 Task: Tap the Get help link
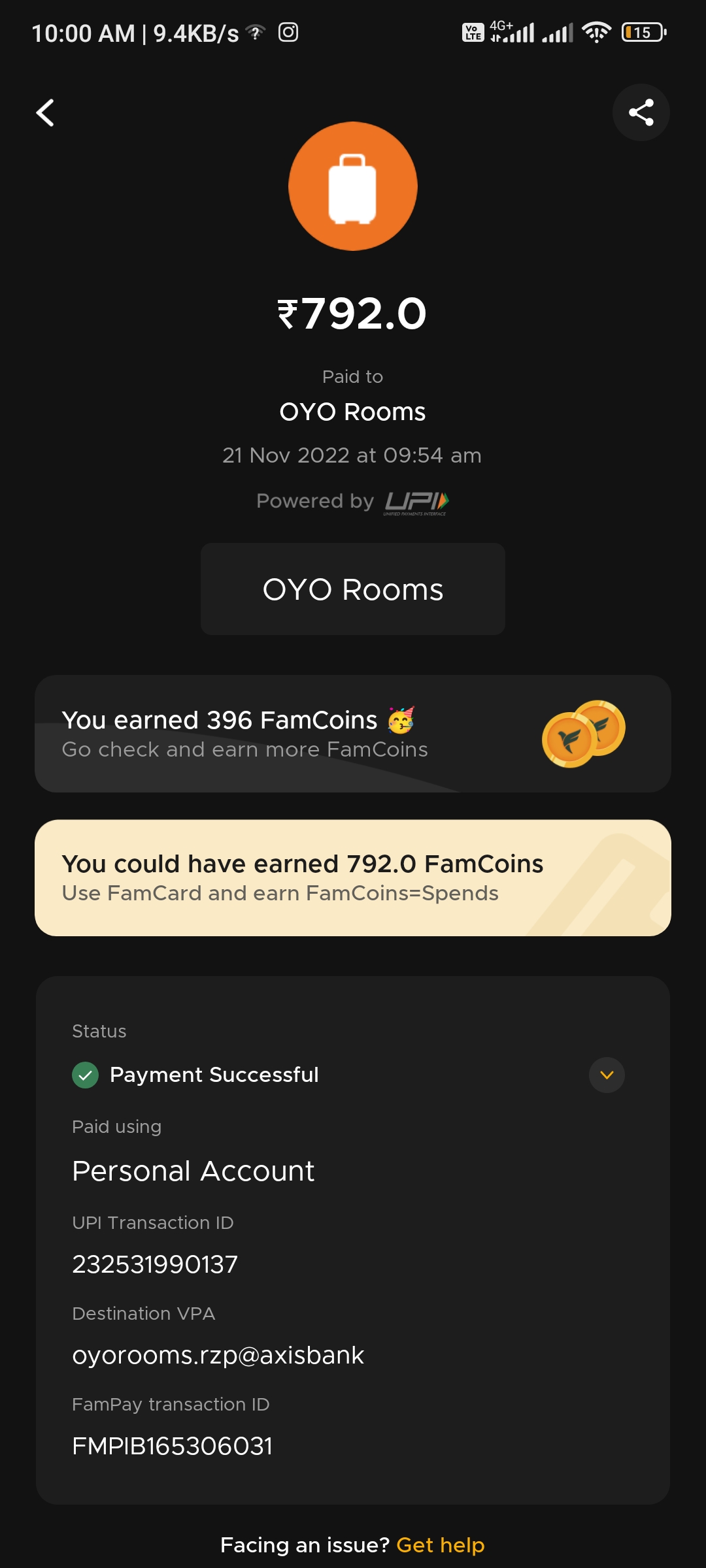pyautogui.click(x=440, y=1545)
